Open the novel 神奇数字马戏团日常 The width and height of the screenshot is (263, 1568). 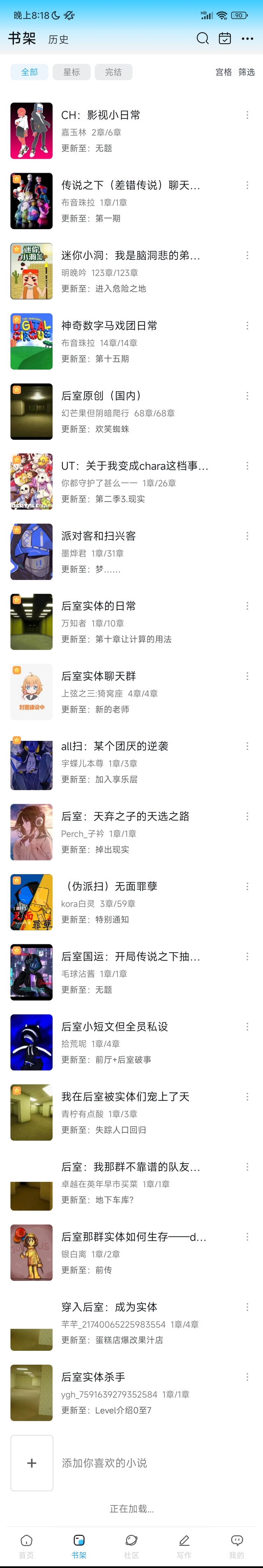click(x=109, y=326)
